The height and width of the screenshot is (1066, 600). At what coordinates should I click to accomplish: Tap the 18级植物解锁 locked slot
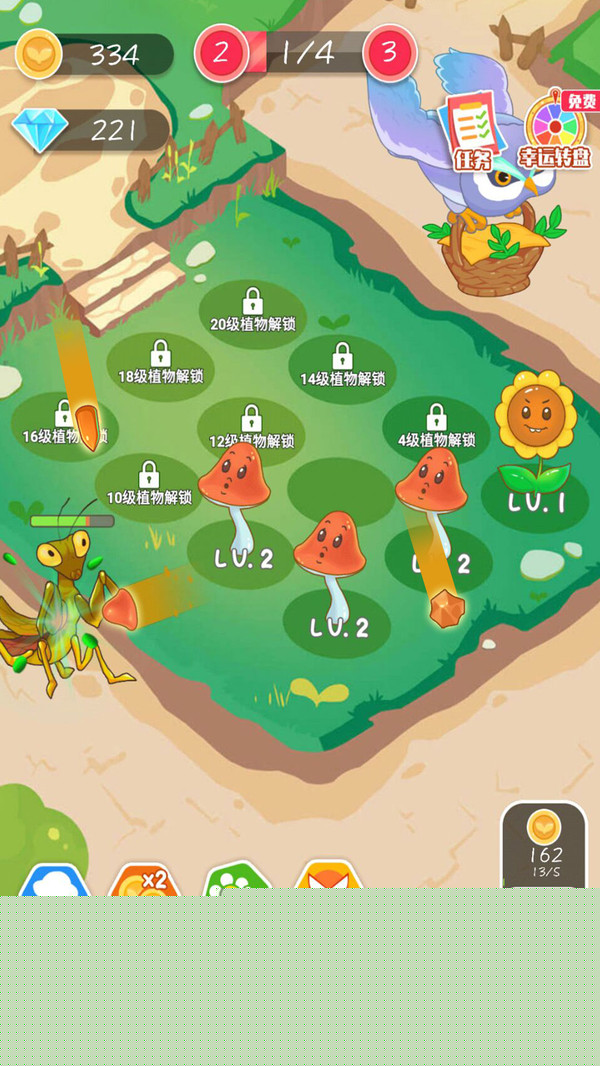pos(160,364)
